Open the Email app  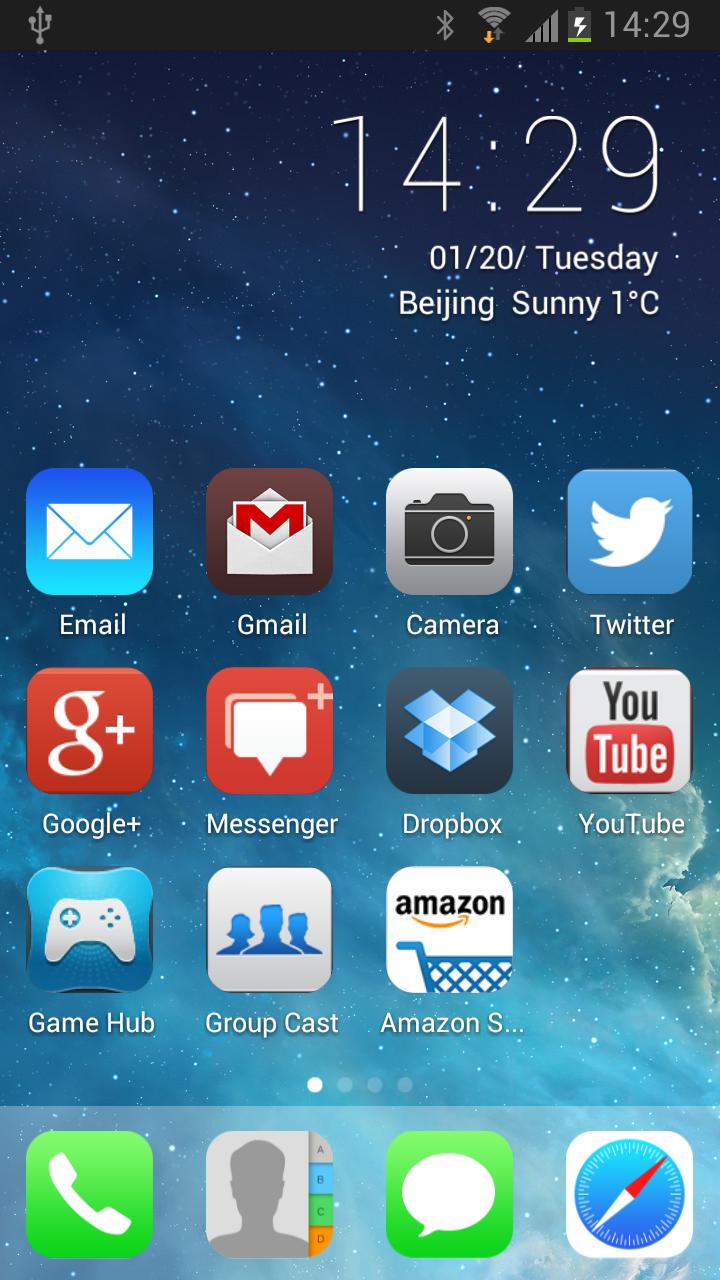tap(90, 531)
